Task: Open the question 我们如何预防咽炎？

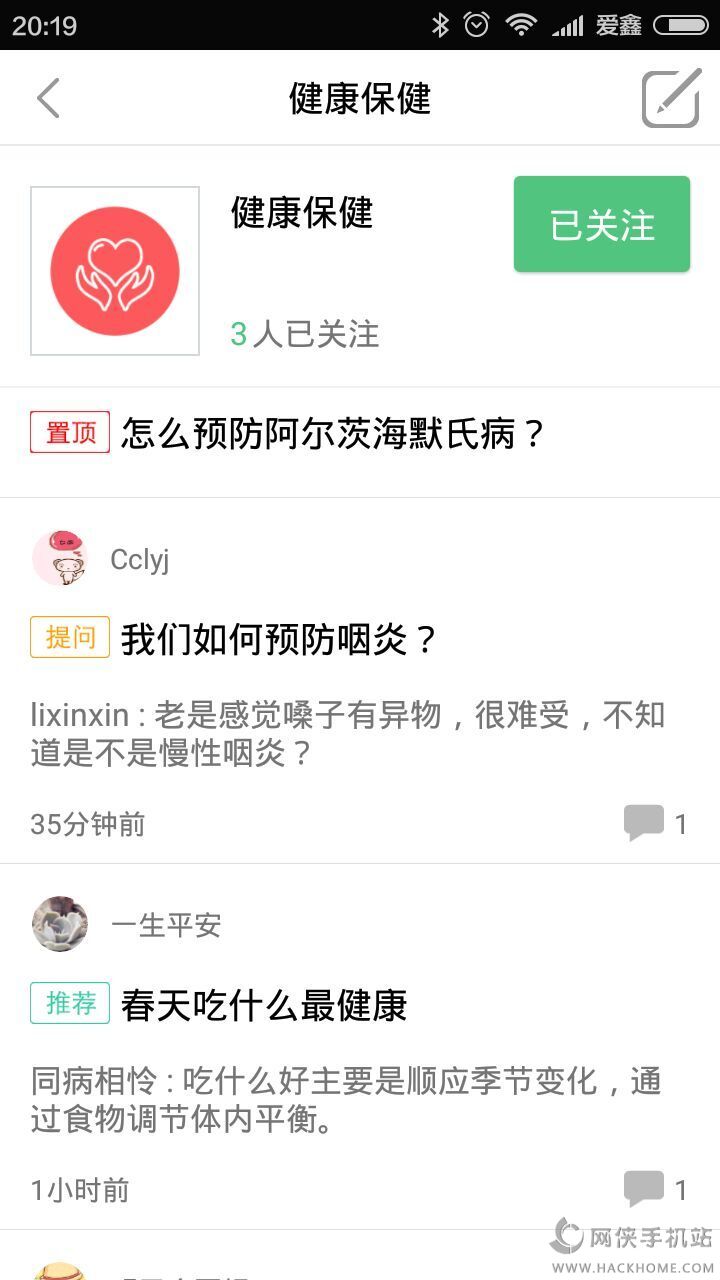Action: (279, 639)
